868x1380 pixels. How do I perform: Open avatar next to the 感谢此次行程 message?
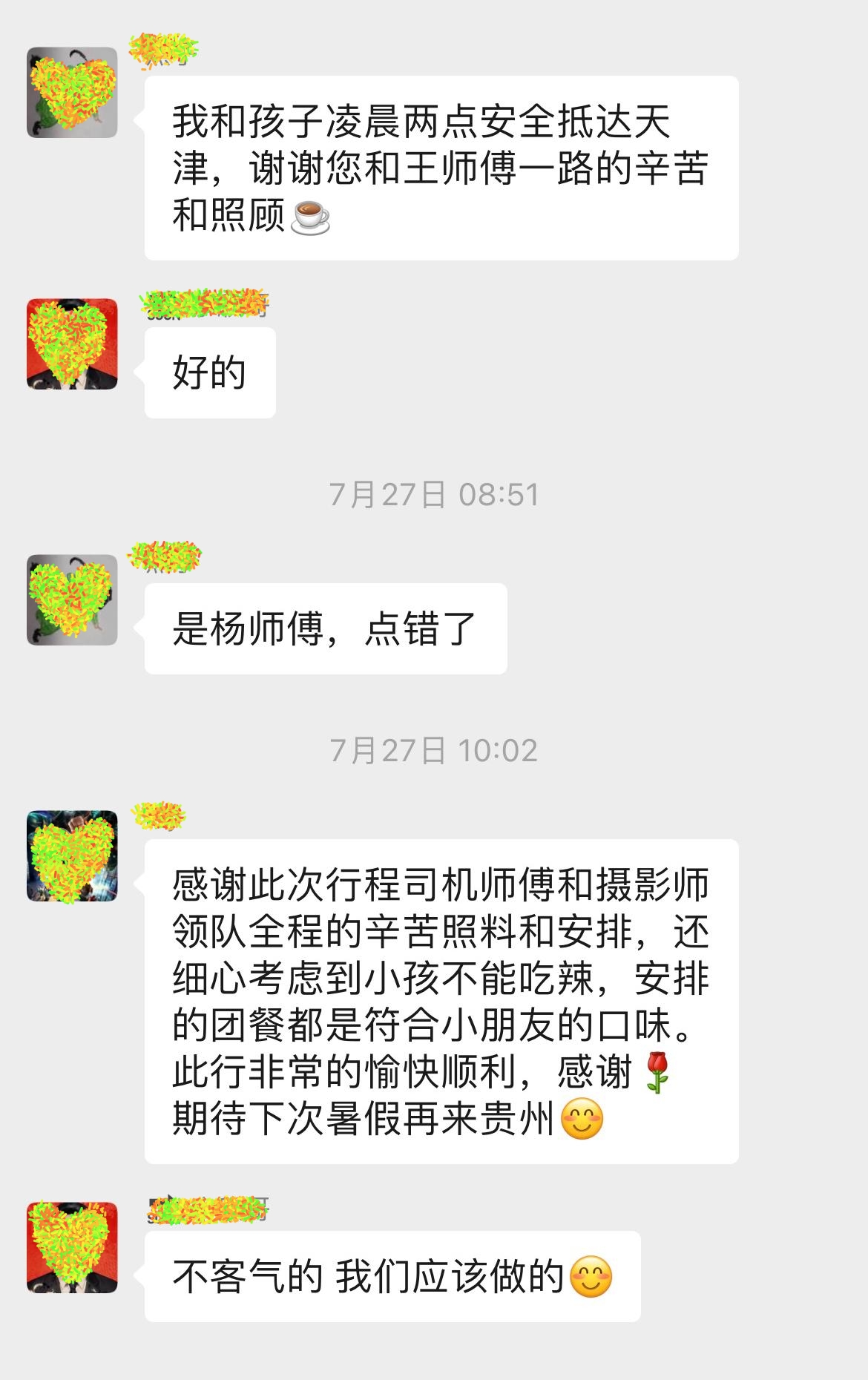click(x=72, y=856)
